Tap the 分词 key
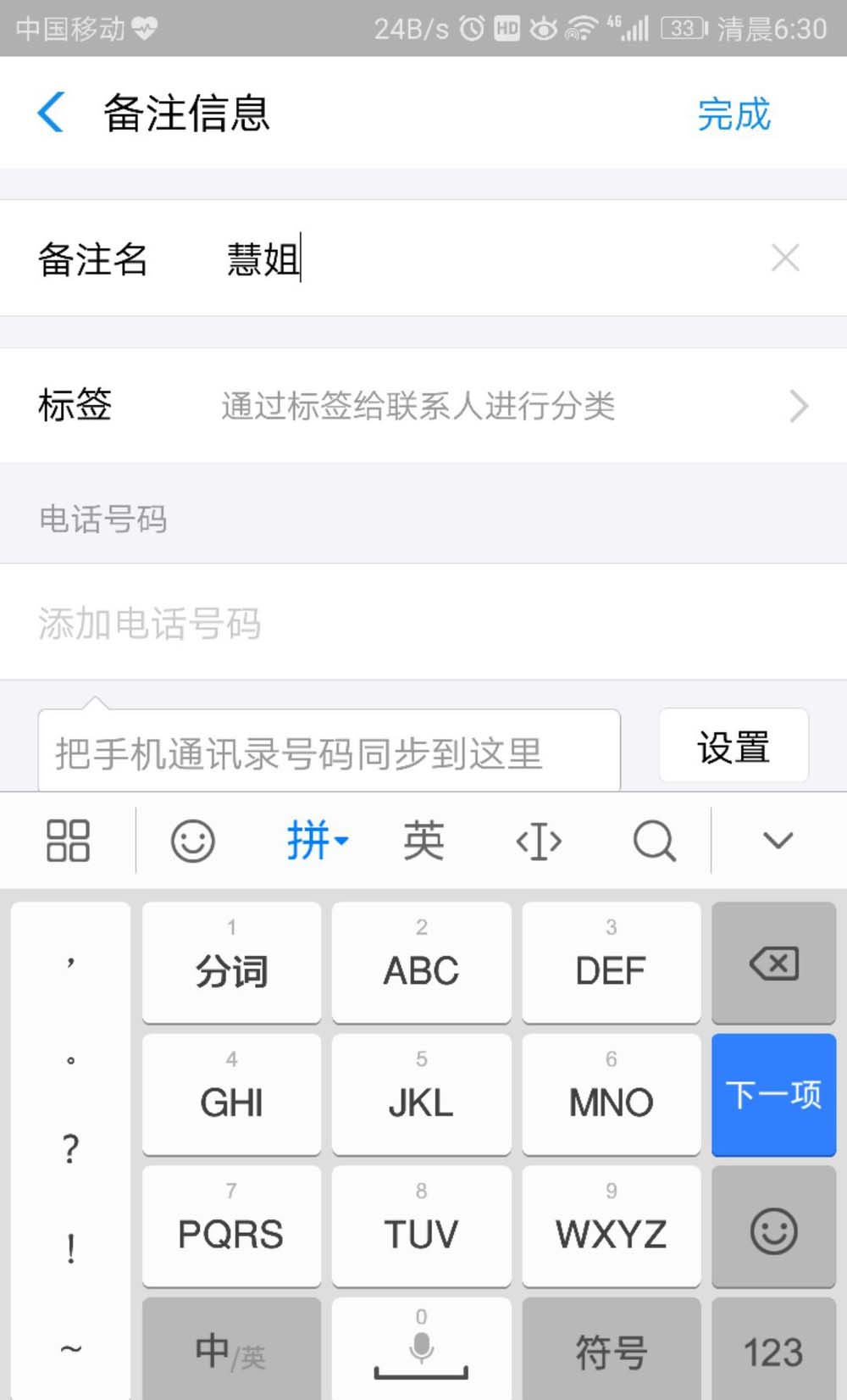The height and width of the screenshot is (1400, 847). (231, 964)
